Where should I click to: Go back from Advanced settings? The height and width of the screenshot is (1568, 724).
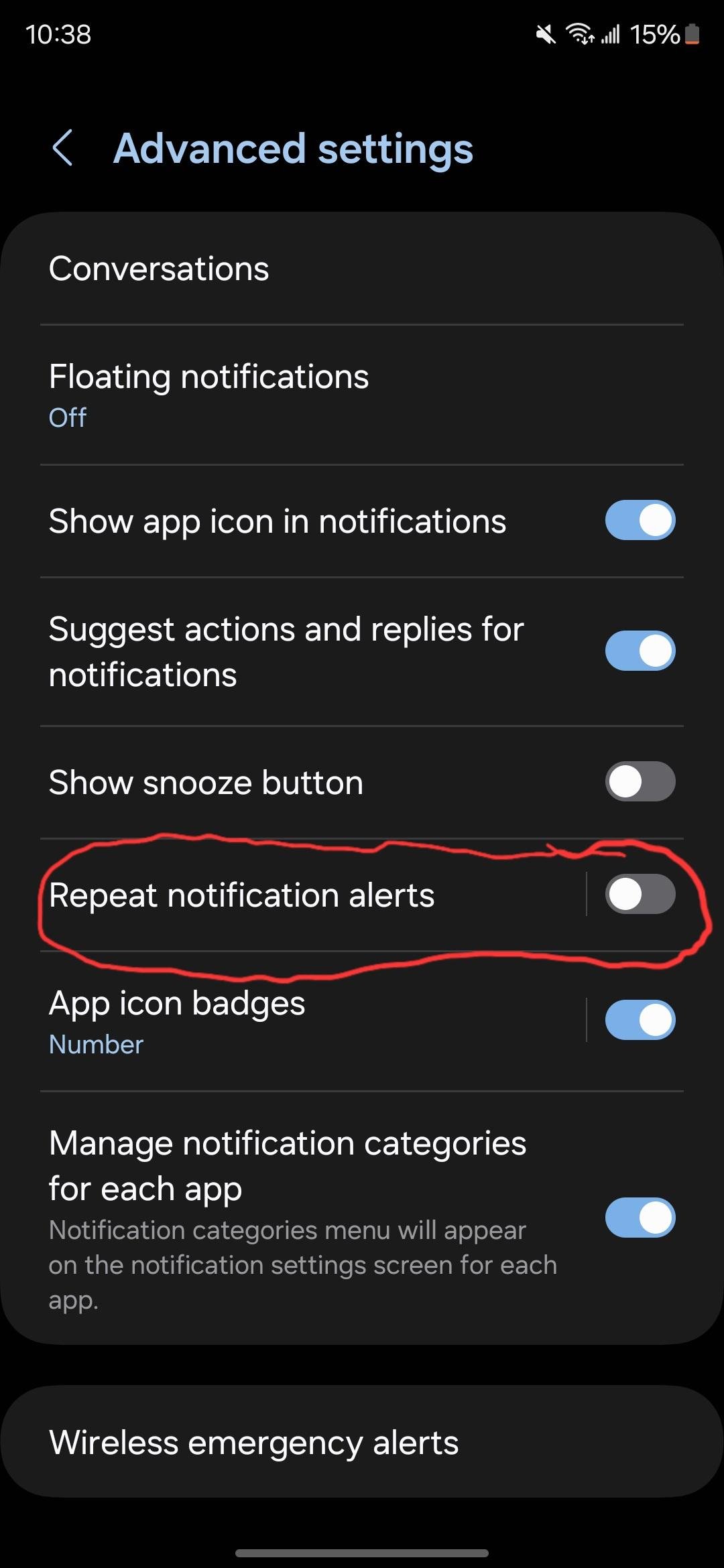[x=62, y=148]
